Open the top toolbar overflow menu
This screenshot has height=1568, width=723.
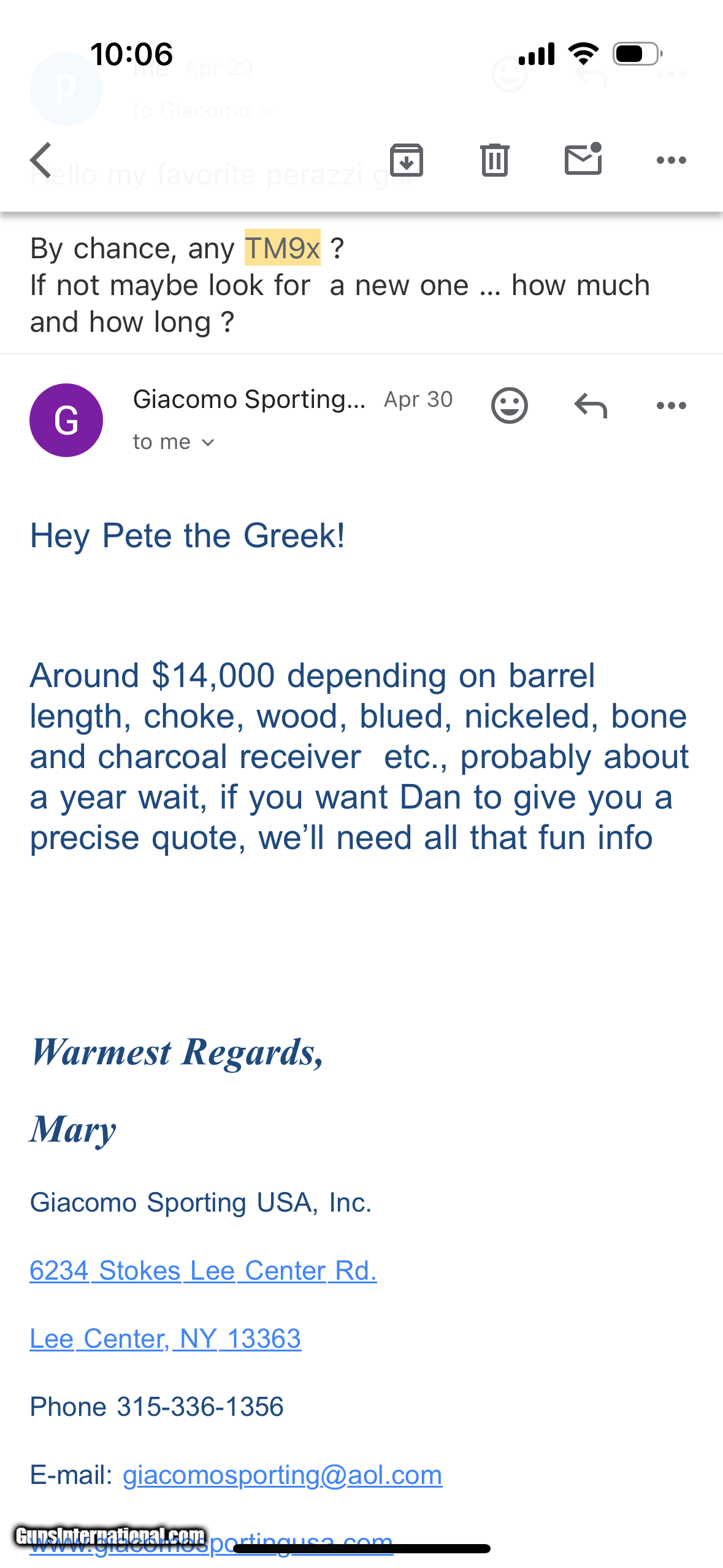[x=671, y=160]
